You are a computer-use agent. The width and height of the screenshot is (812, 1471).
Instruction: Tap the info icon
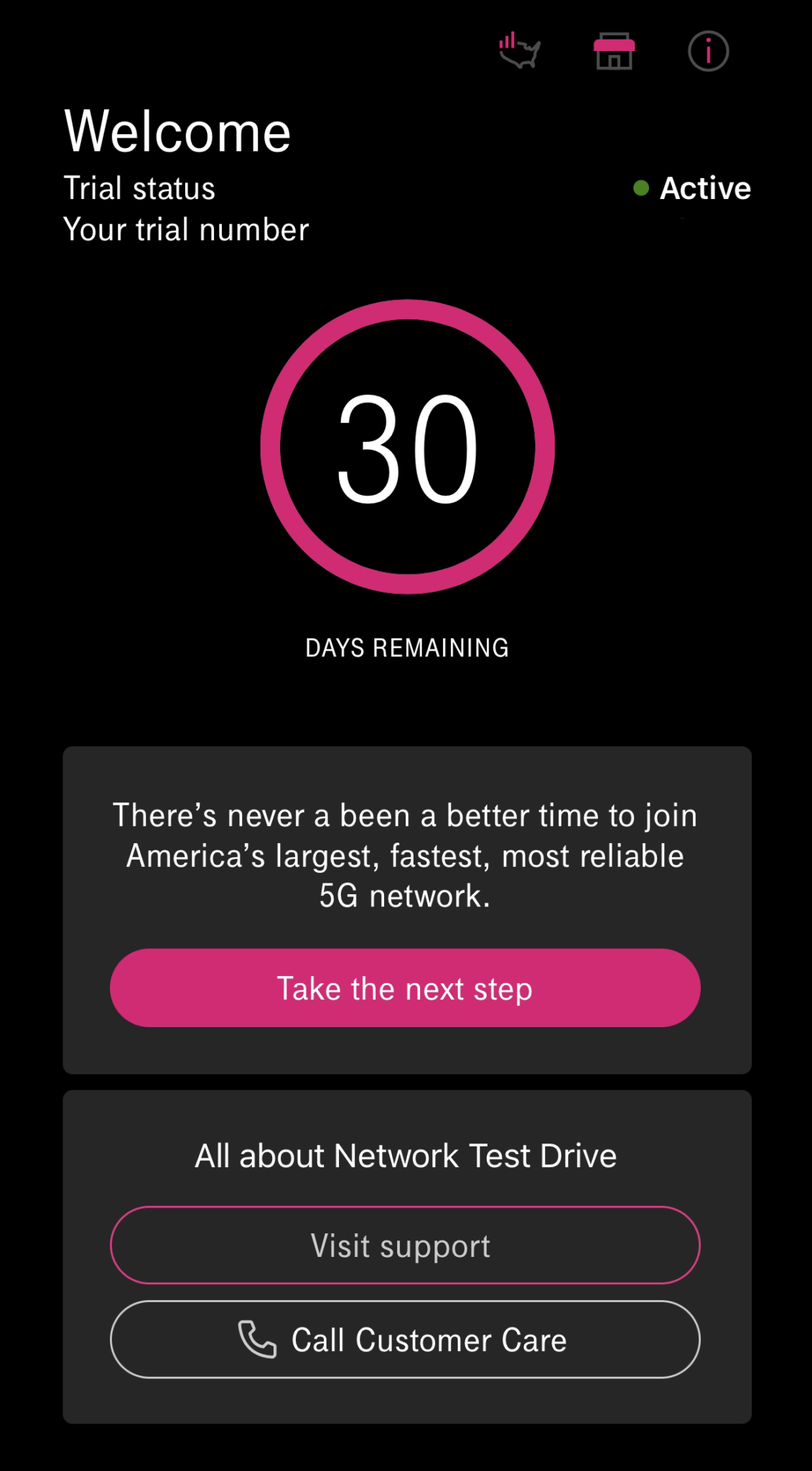click(708, 52)
